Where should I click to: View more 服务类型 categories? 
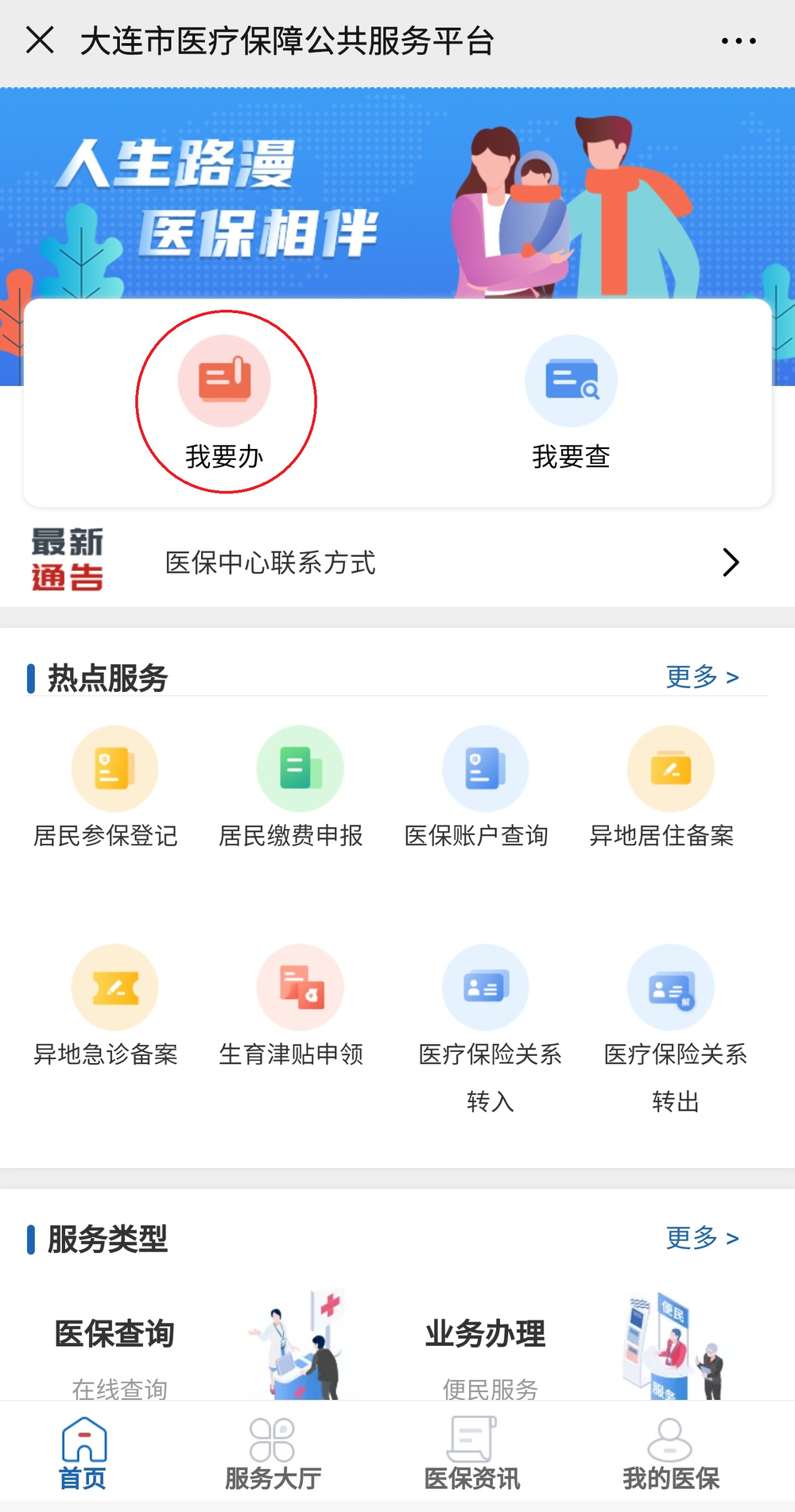[x=702, y=1238]
